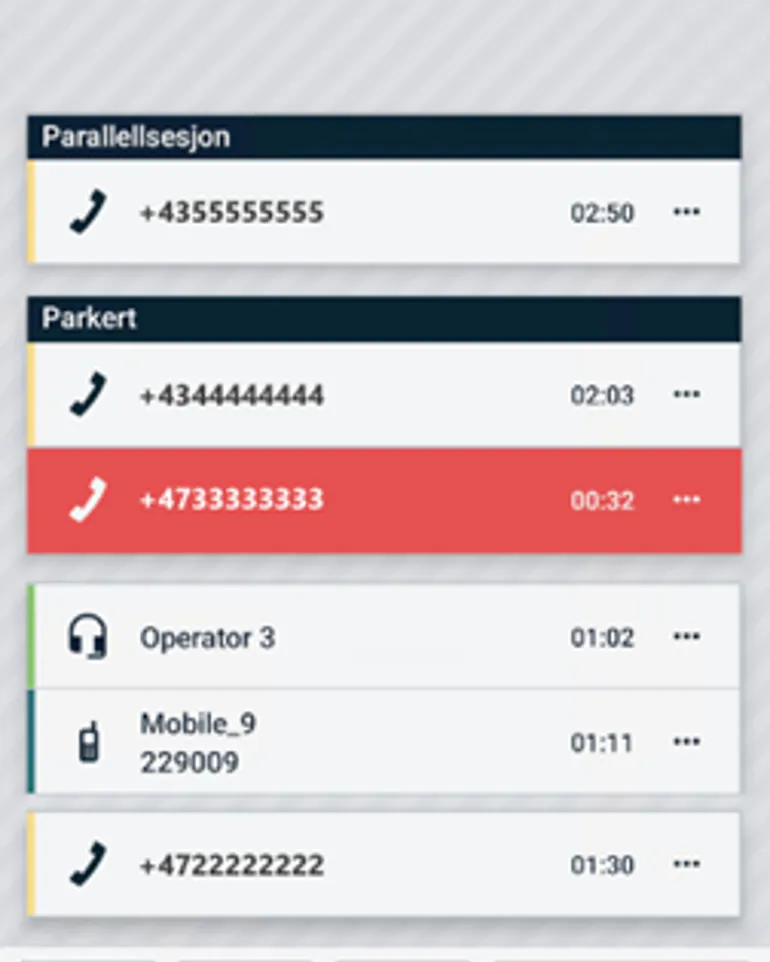Open options for call +4733333333
This screenshot has height=962, width=770.
686,500
